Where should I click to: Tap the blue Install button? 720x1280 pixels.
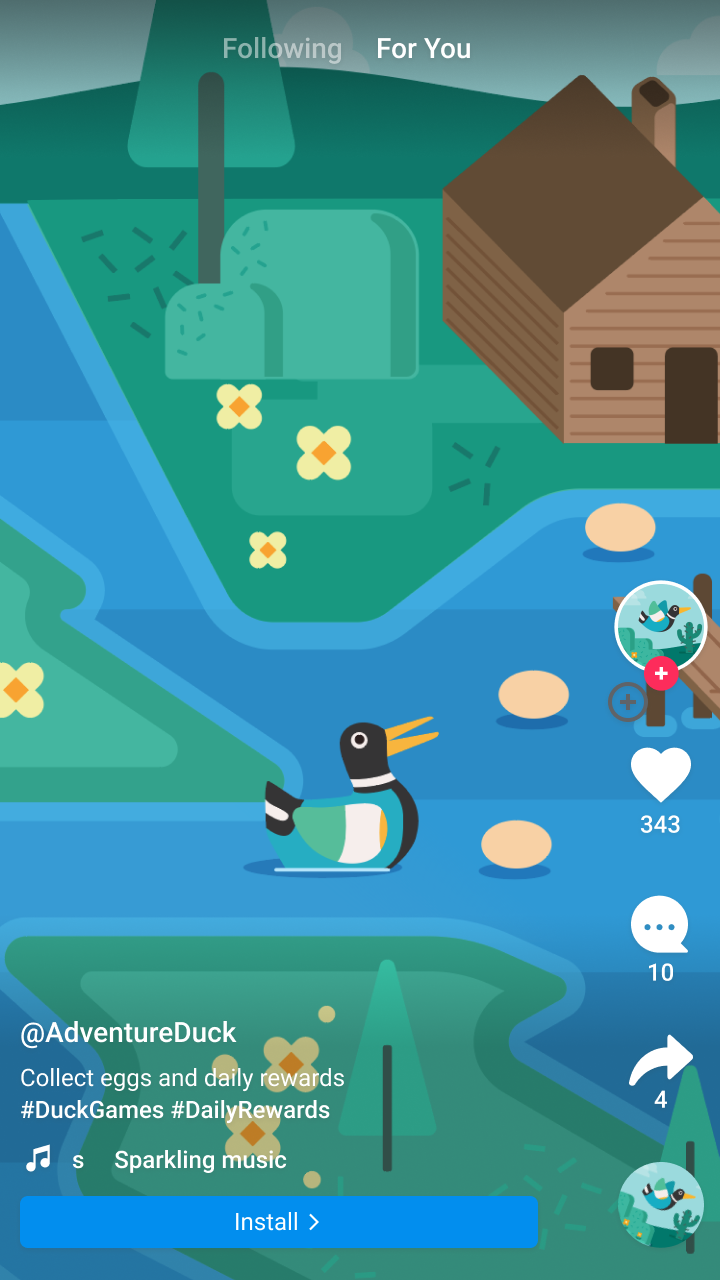(x=278, y=1222)
